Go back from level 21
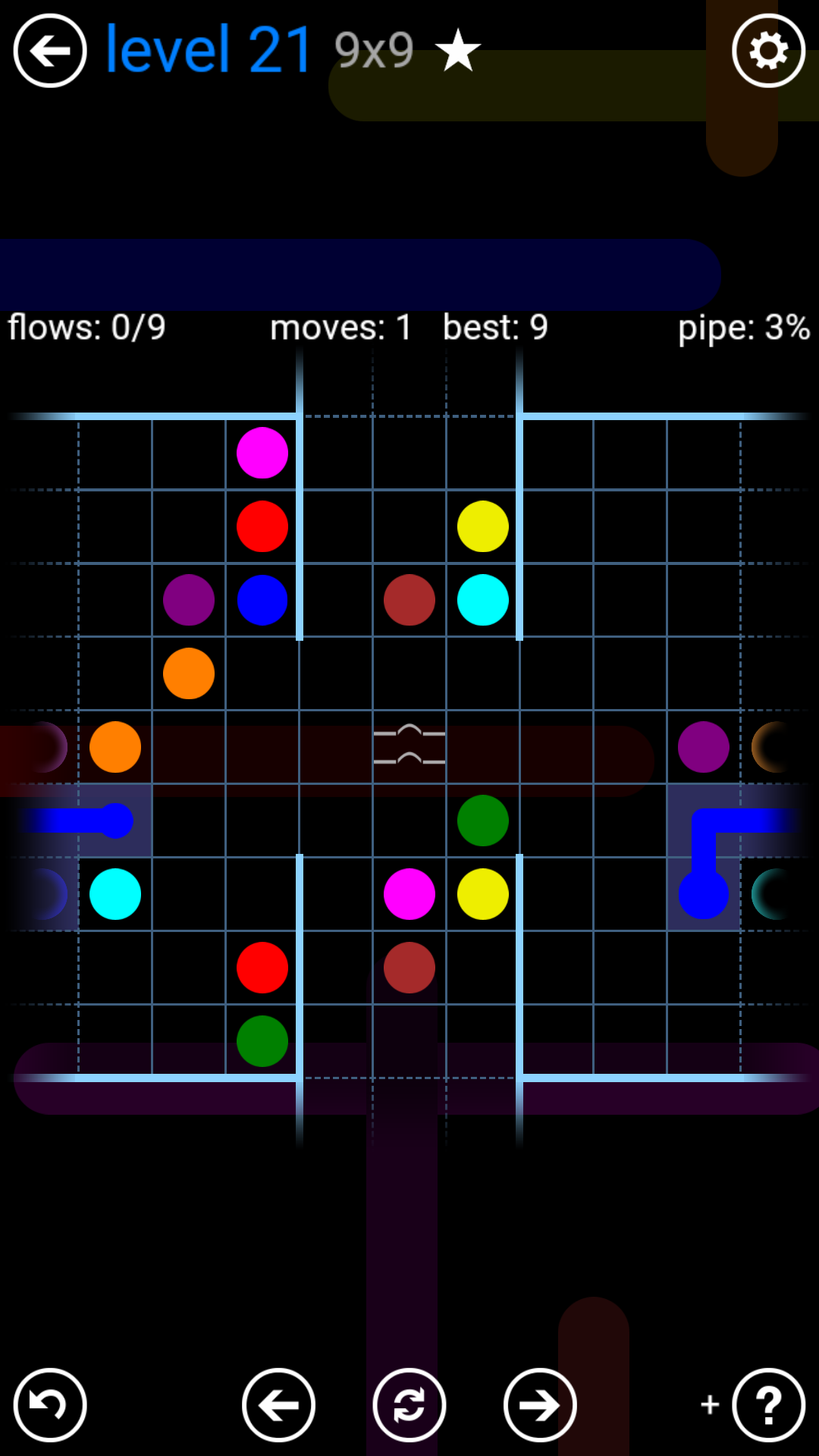The image size is (819, 1456). coord(50,51)
